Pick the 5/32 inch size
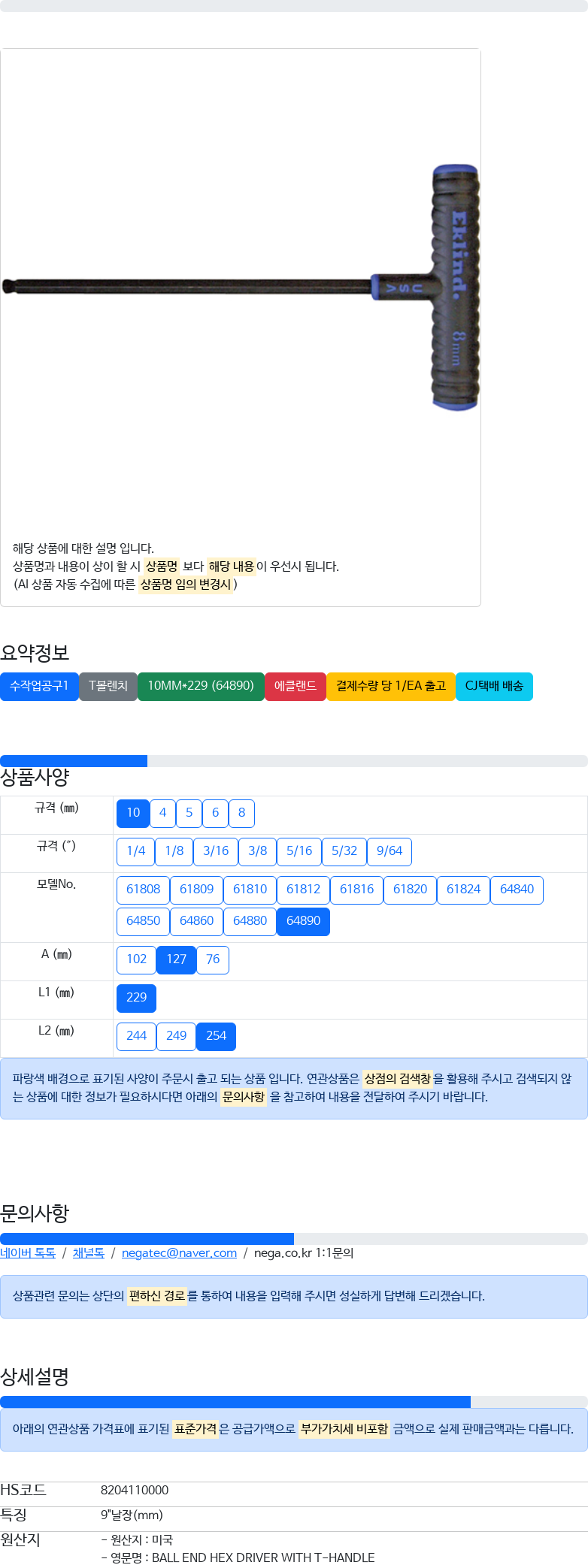 click(x=344, y=851)
